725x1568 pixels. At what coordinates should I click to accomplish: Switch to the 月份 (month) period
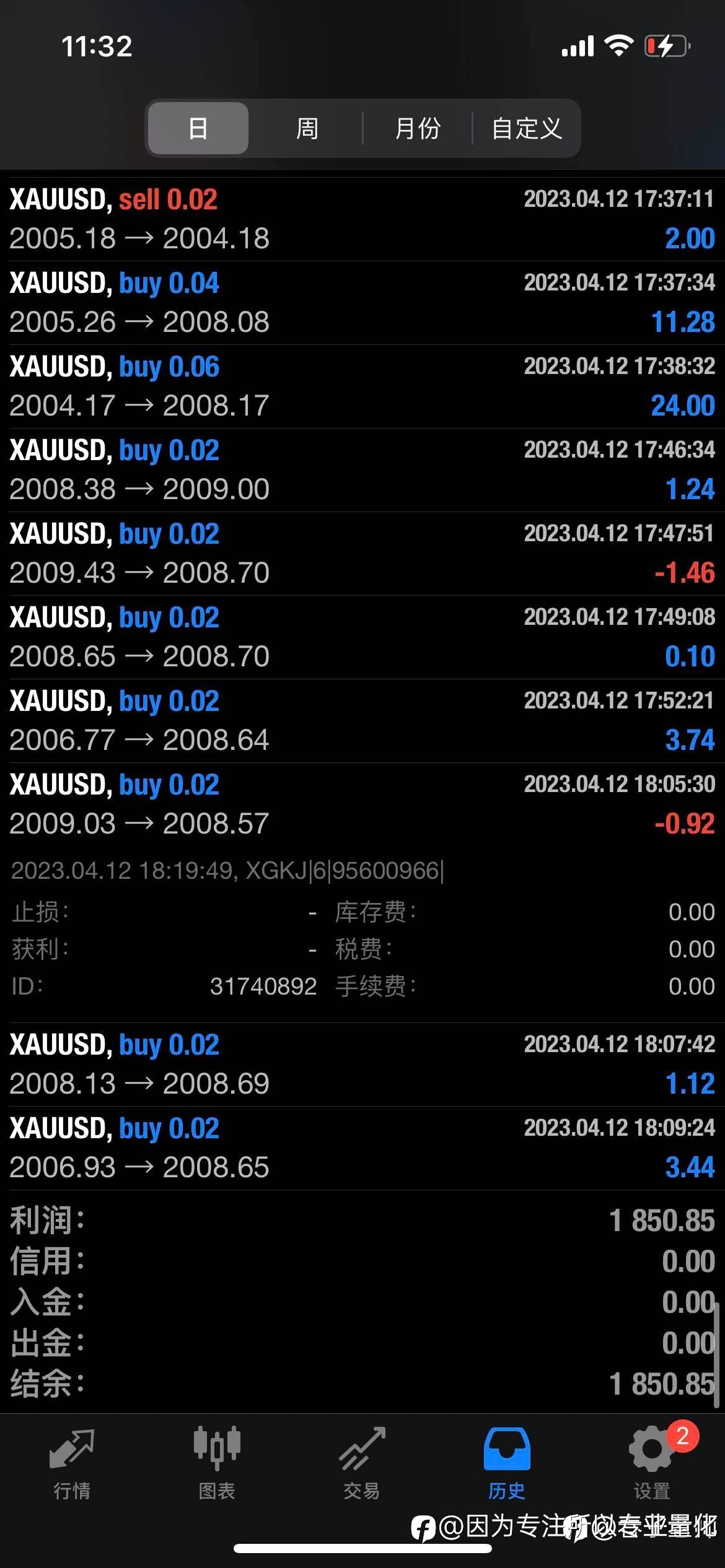(418, 128)
